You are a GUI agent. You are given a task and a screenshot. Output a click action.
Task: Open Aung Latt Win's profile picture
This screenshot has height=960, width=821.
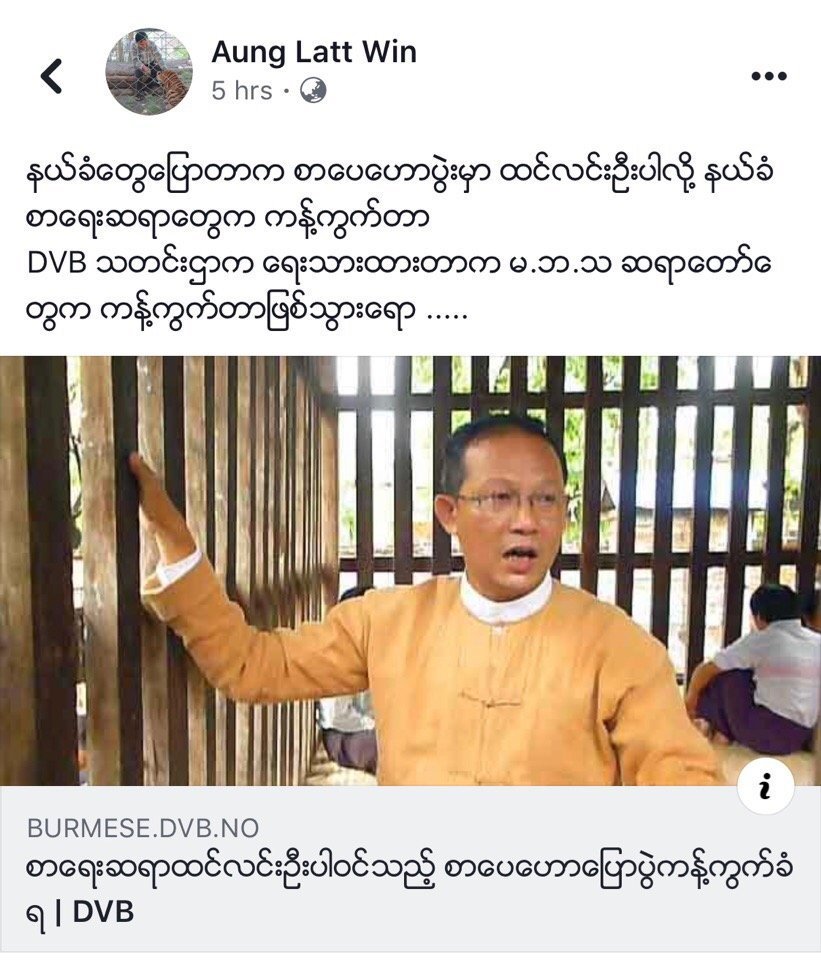149,72
